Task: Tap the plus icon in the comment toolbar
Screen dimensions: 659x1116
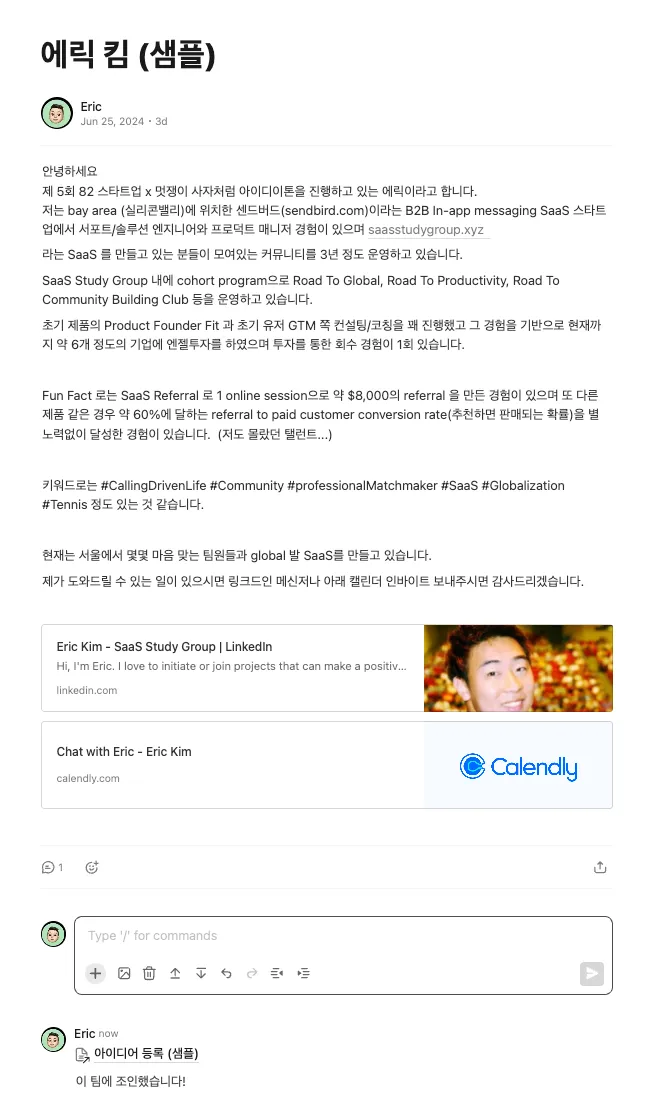Action: pyautogui.click(x=95, y=973)
